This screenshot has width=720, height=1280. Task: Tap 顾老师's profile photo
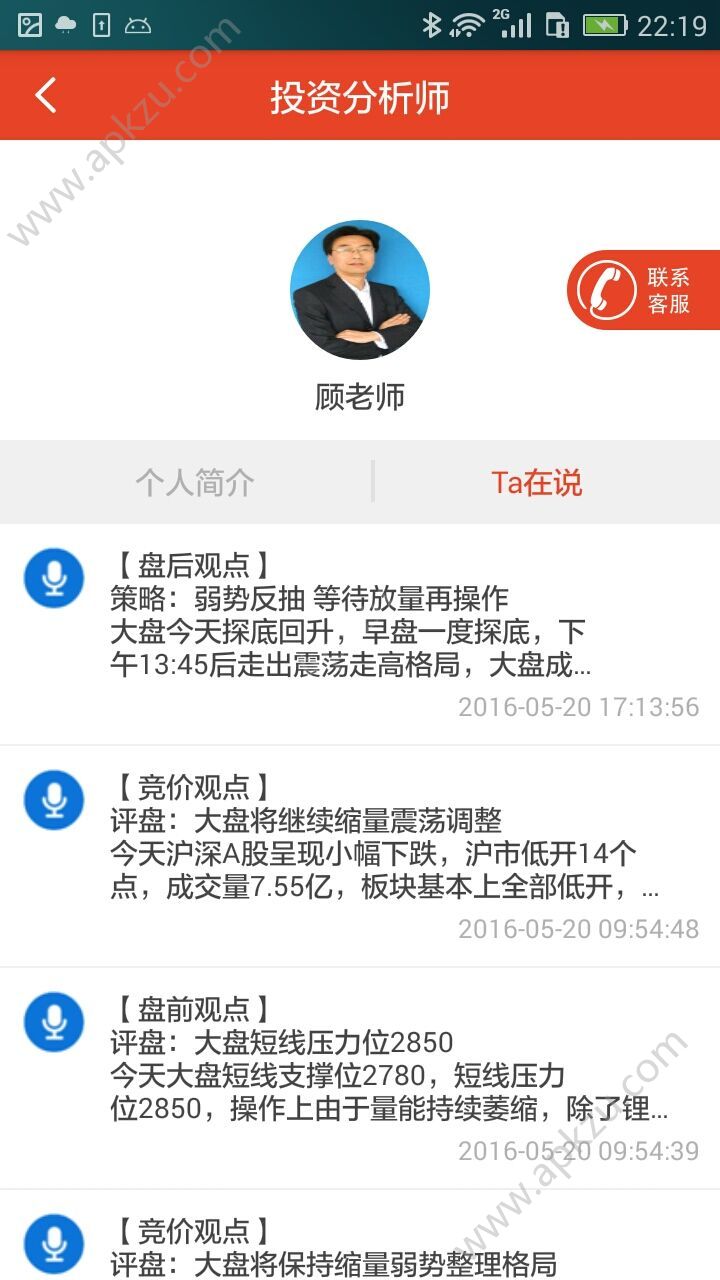tap(360, 289)
